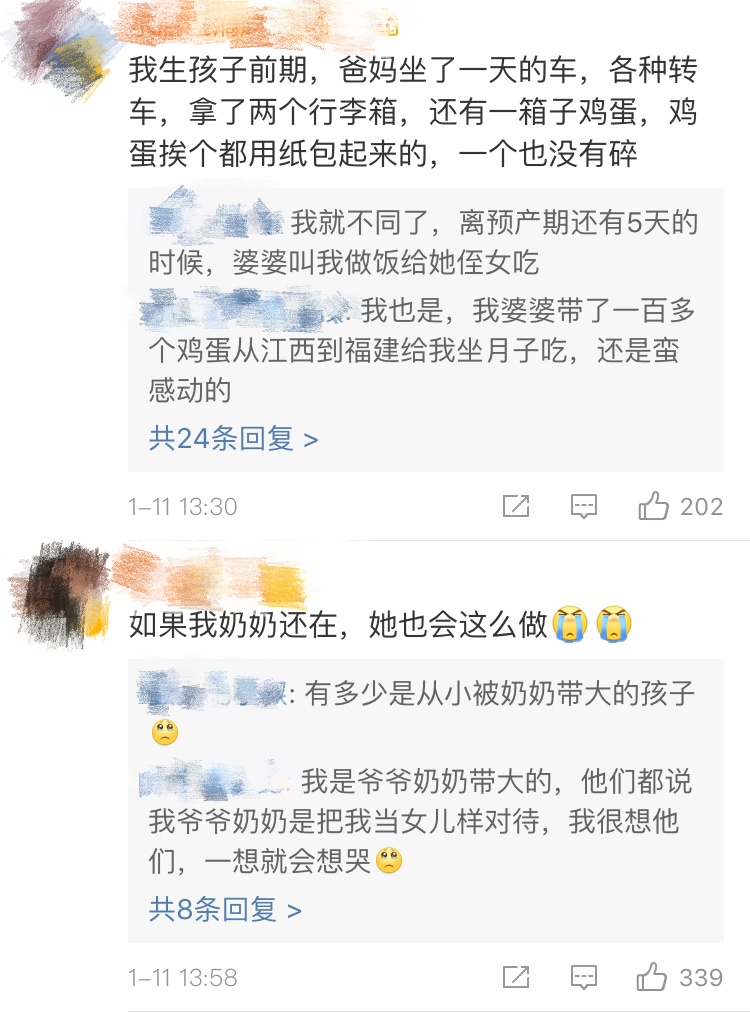
Task: Like the comment with 202 likes
Action: click(654, 506)
